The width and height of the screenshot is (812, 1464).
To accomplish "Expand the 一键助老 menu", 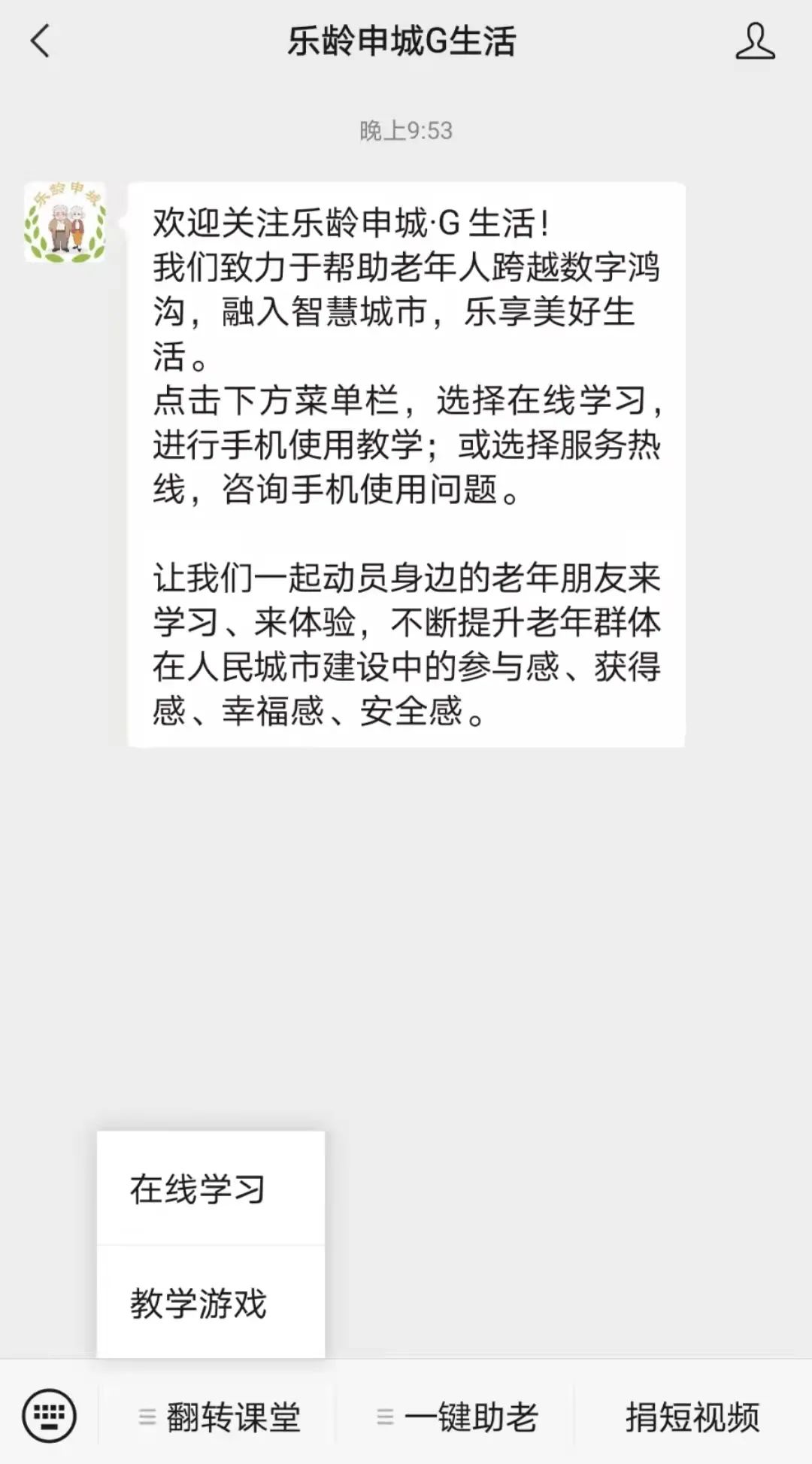I will pyautogui.click(x=457, y=1417).
